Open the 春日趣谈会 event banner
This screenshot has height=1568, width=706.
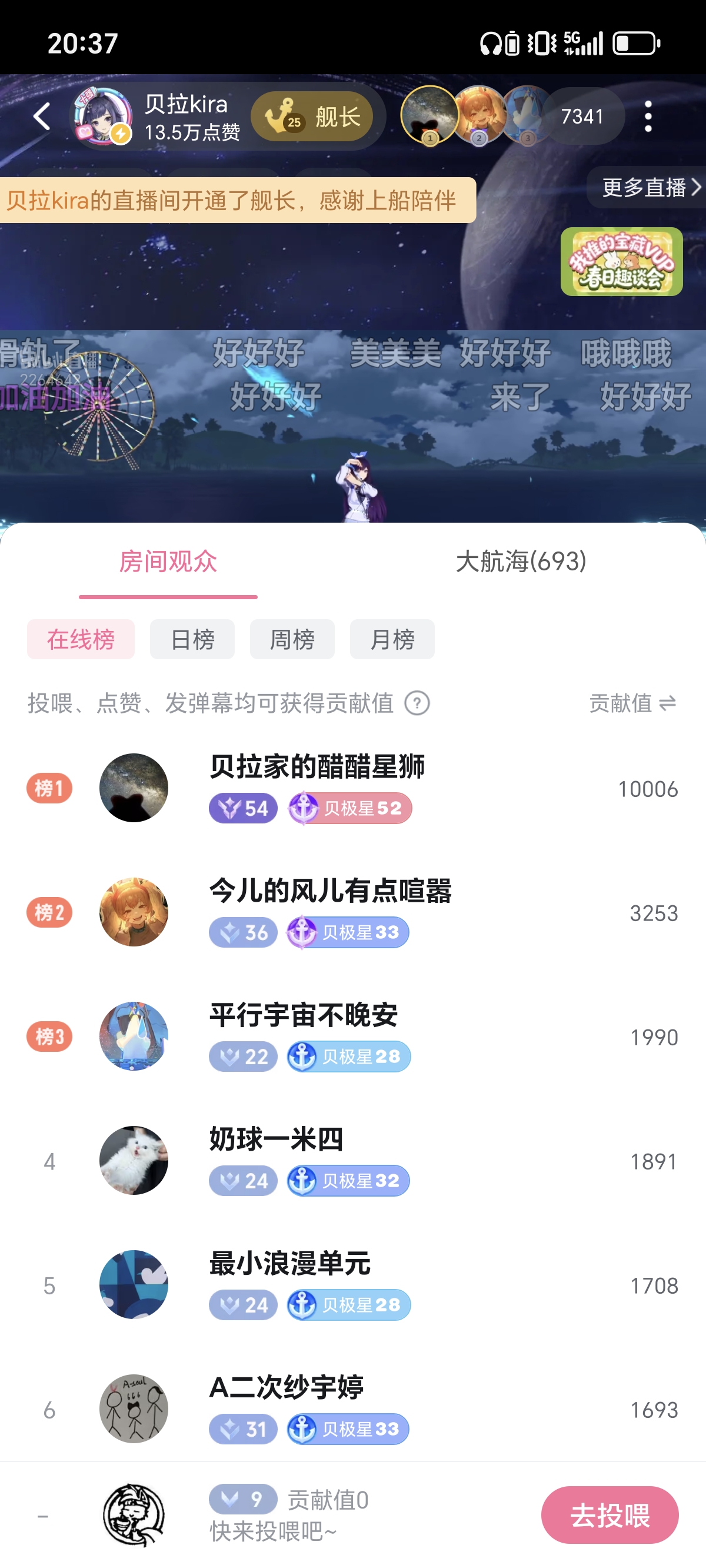tap(621, 262)
